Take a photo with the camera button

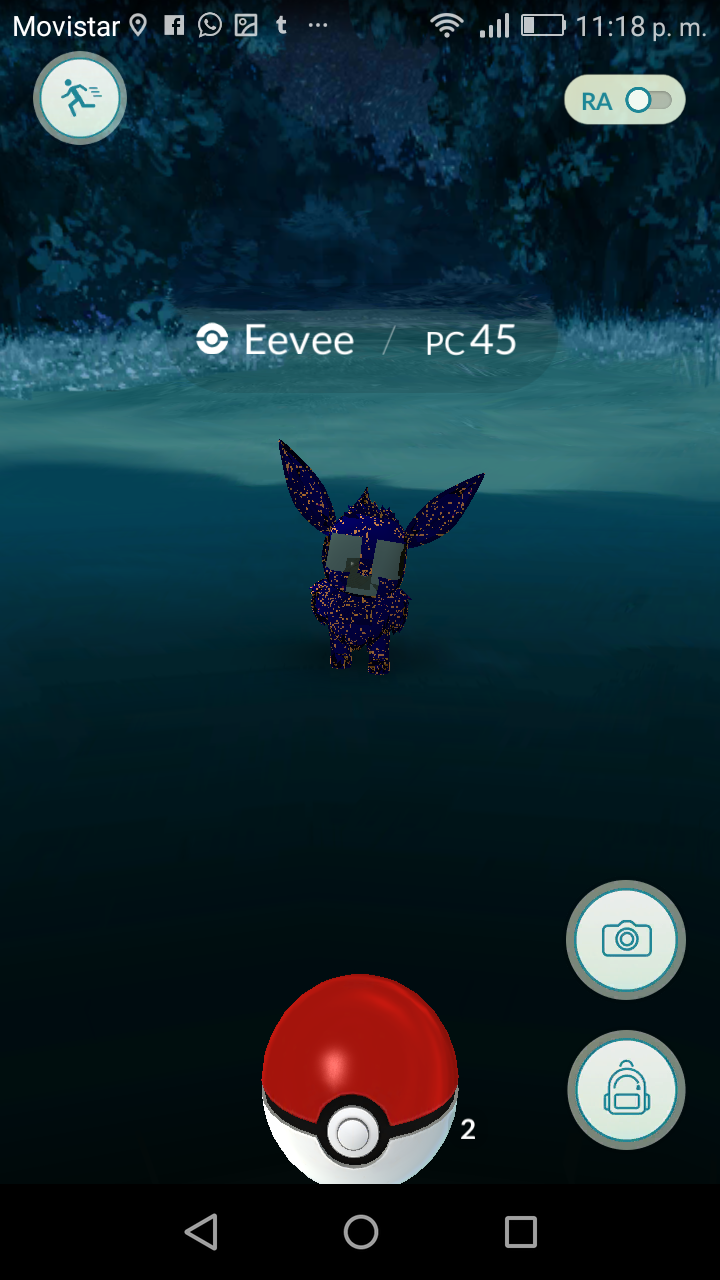click(626, 939)
